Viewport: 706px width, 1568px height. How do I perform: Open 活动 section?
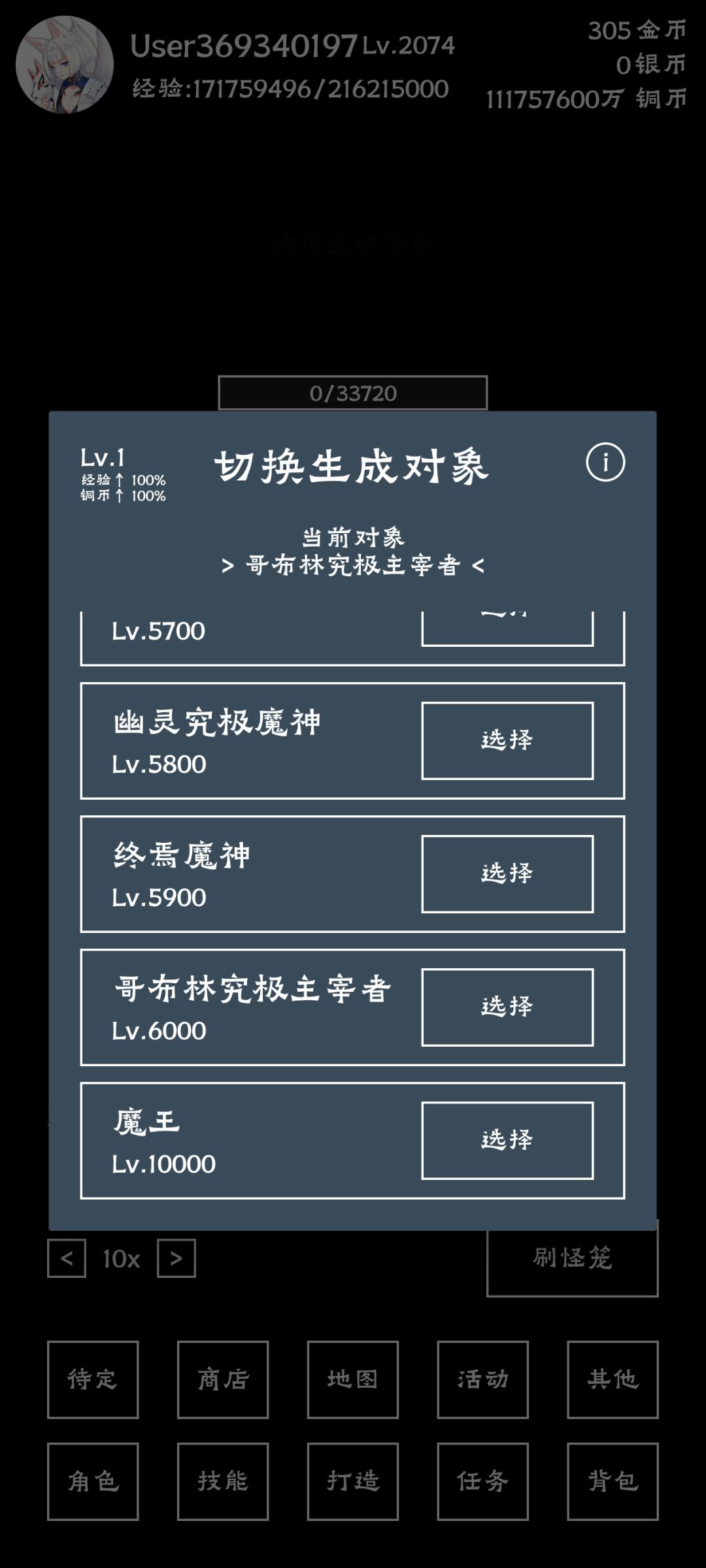pos(483,1379)
